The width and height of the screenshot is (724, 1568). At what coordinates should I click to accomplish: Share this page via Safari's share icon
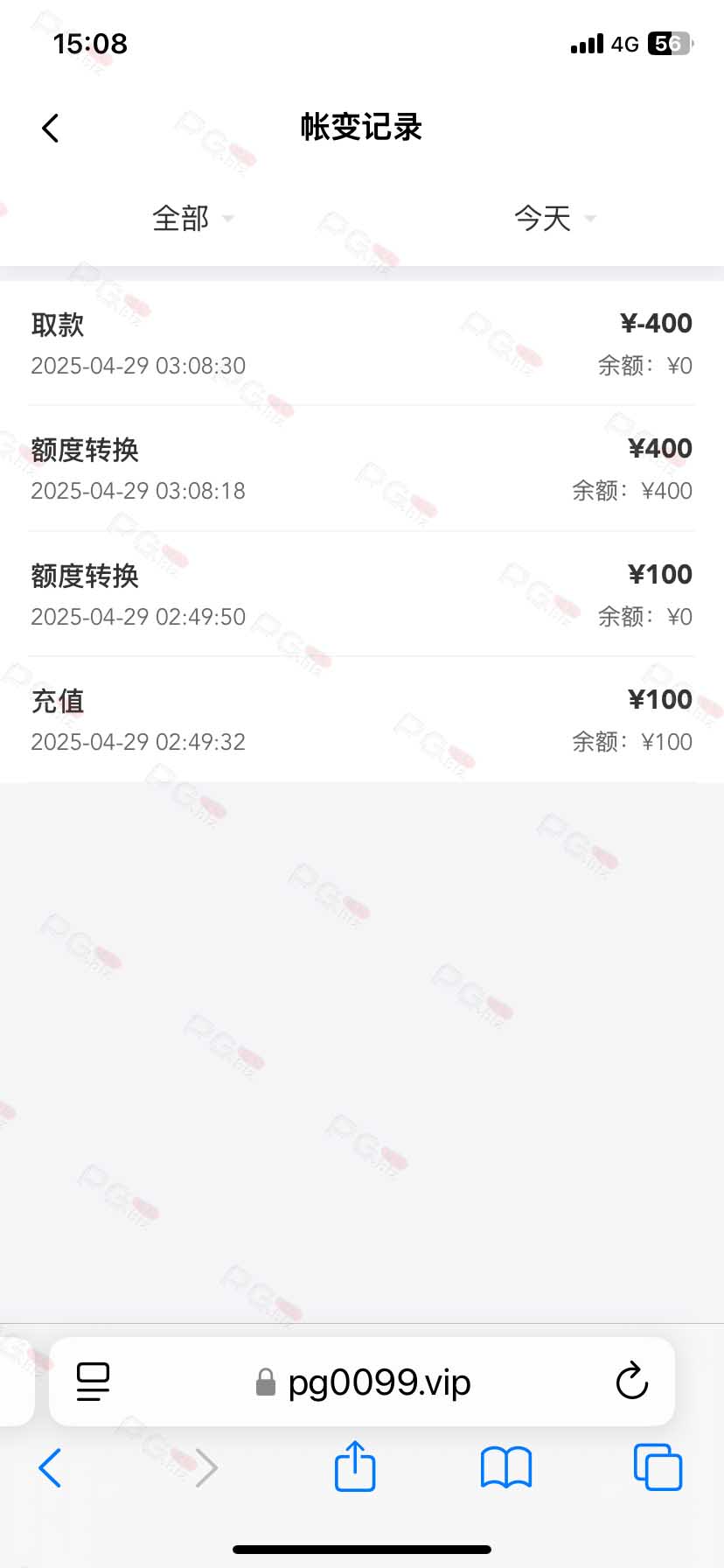[355, 1466]
